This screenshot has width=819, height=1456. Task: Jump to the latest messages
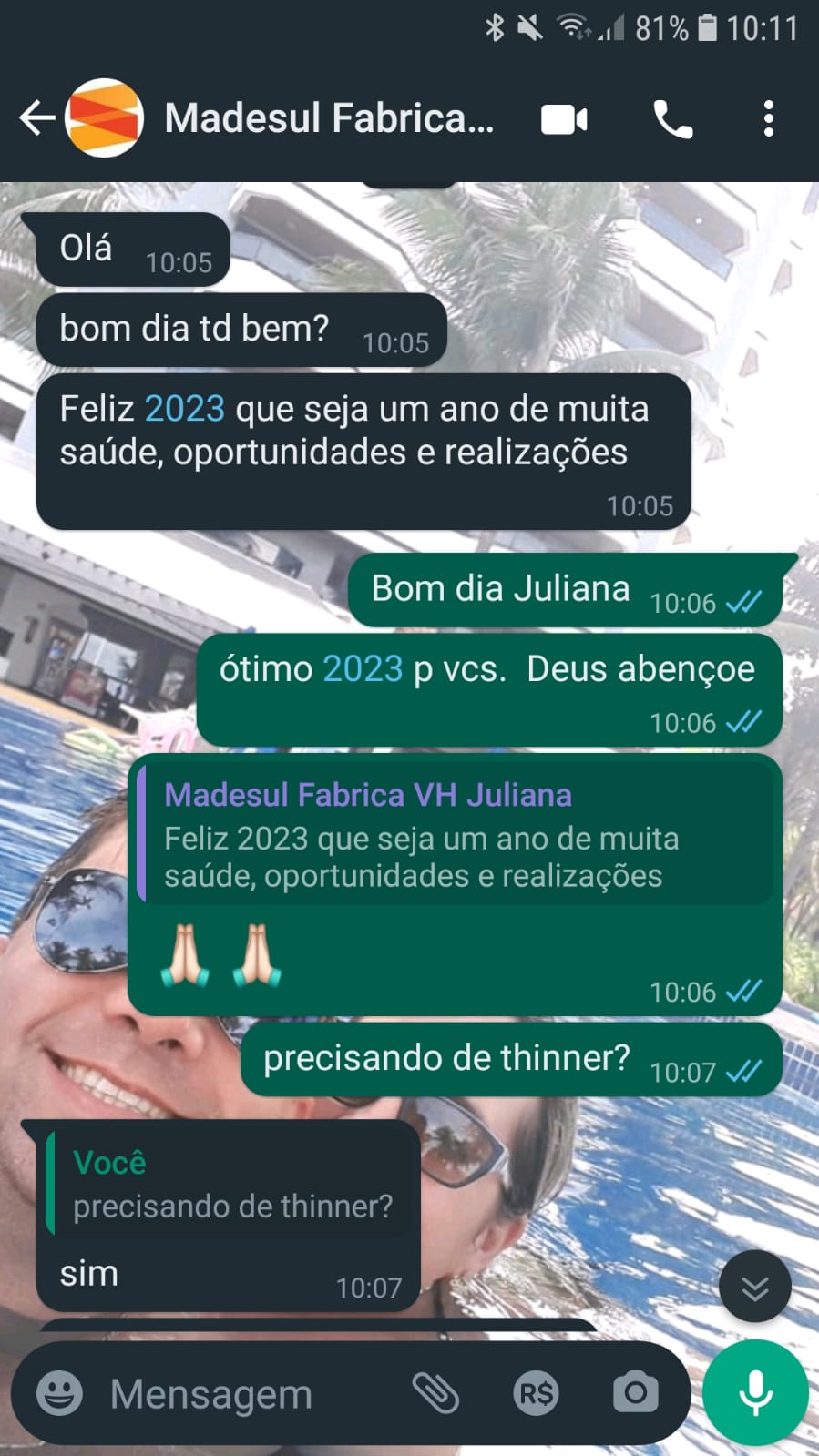754,1287
